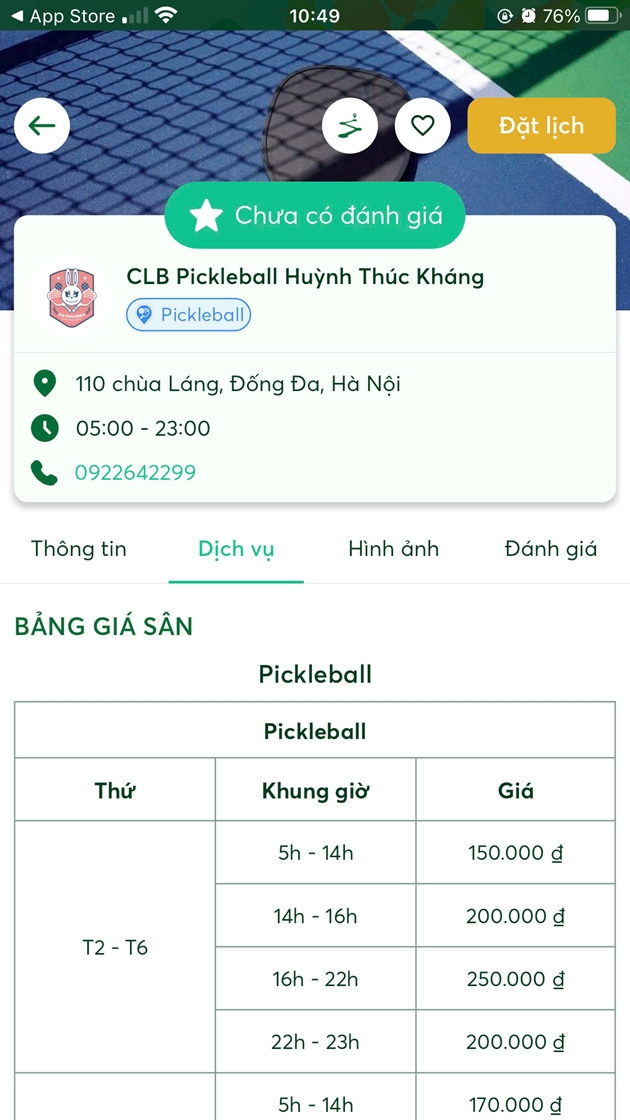Go back using the arrow button
Viewport: 630px width, 1120px height.
pyautogui.click(x=42, y=126)
